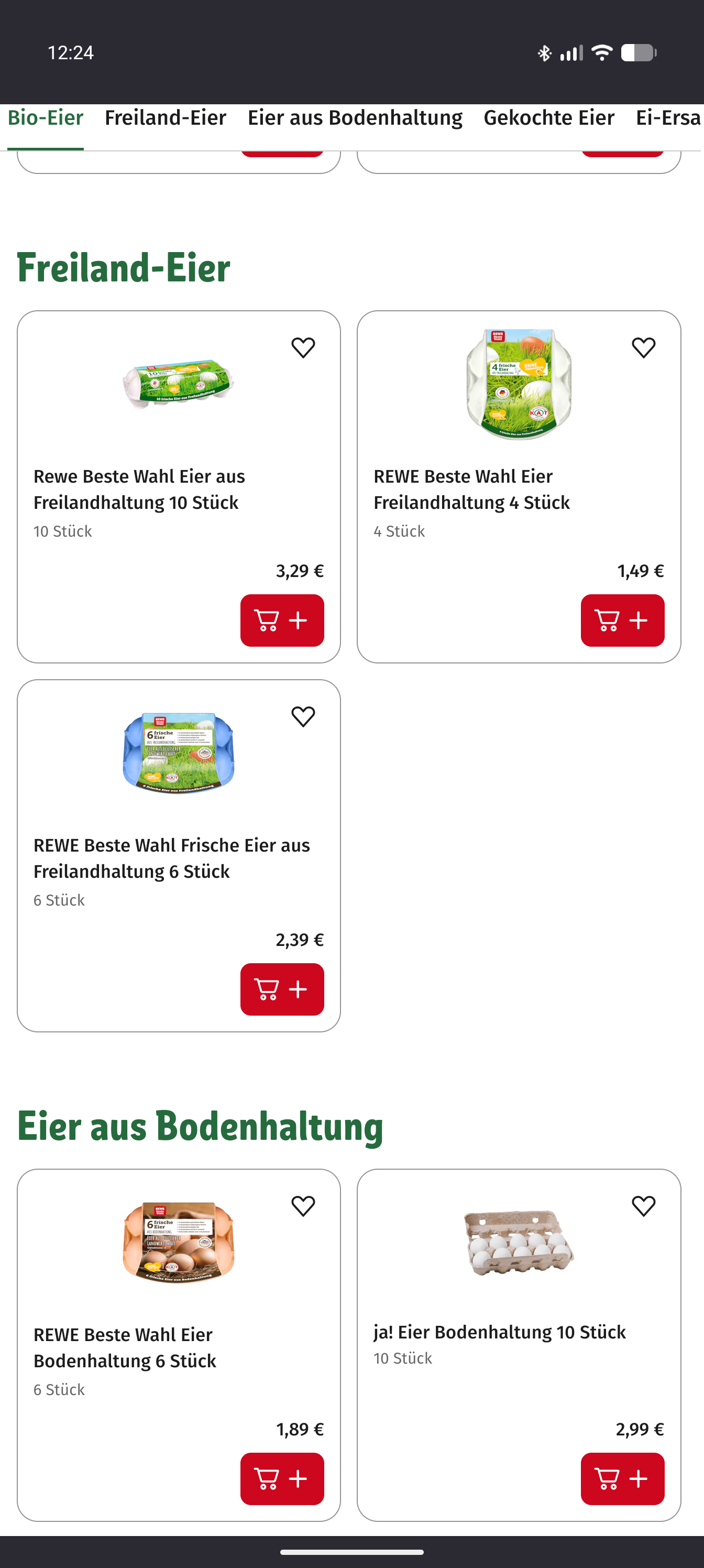The image size is (704, 1568).
Task: Open Frische Eier Freilandhaltung 6 Stück product card
Action: (172, 858)
